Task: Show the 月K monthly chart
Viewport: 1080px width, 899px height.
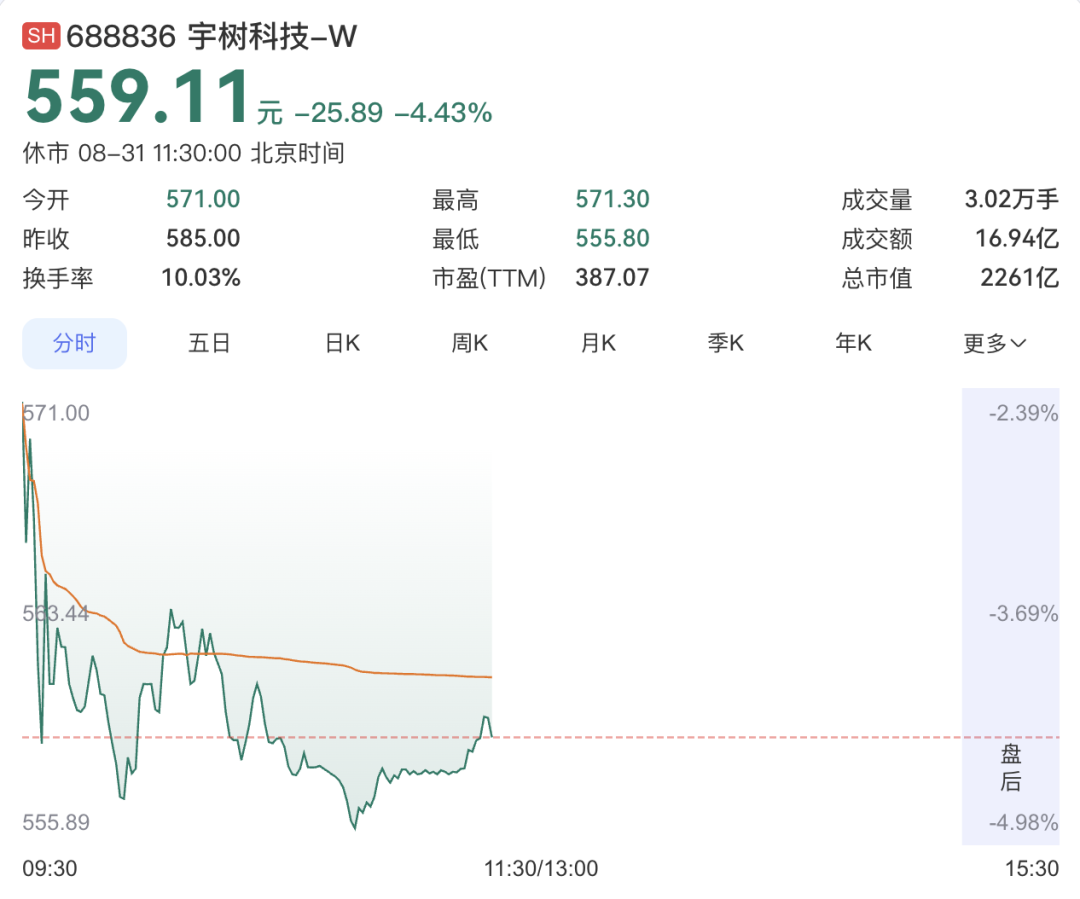Action: pos(598,343)
